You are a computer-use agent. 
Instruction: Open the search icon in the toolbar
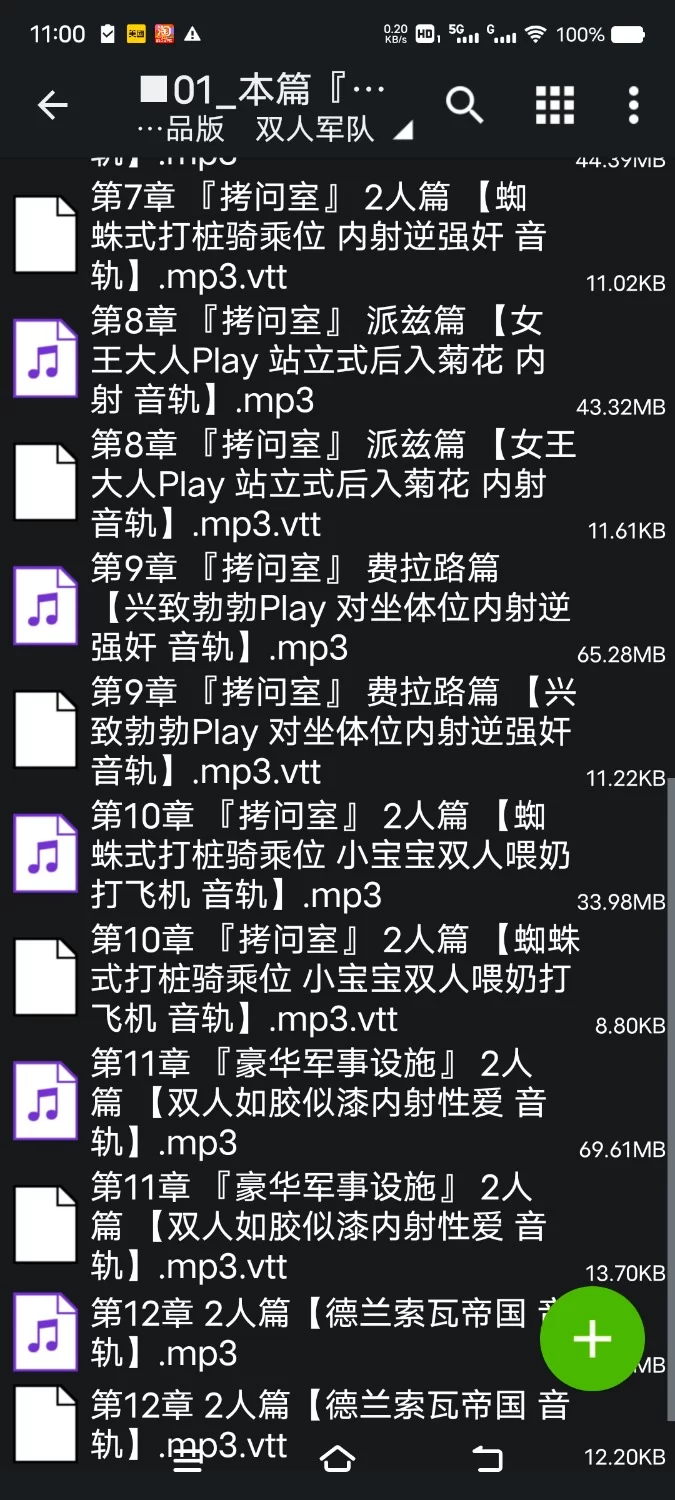pos(464,104)
